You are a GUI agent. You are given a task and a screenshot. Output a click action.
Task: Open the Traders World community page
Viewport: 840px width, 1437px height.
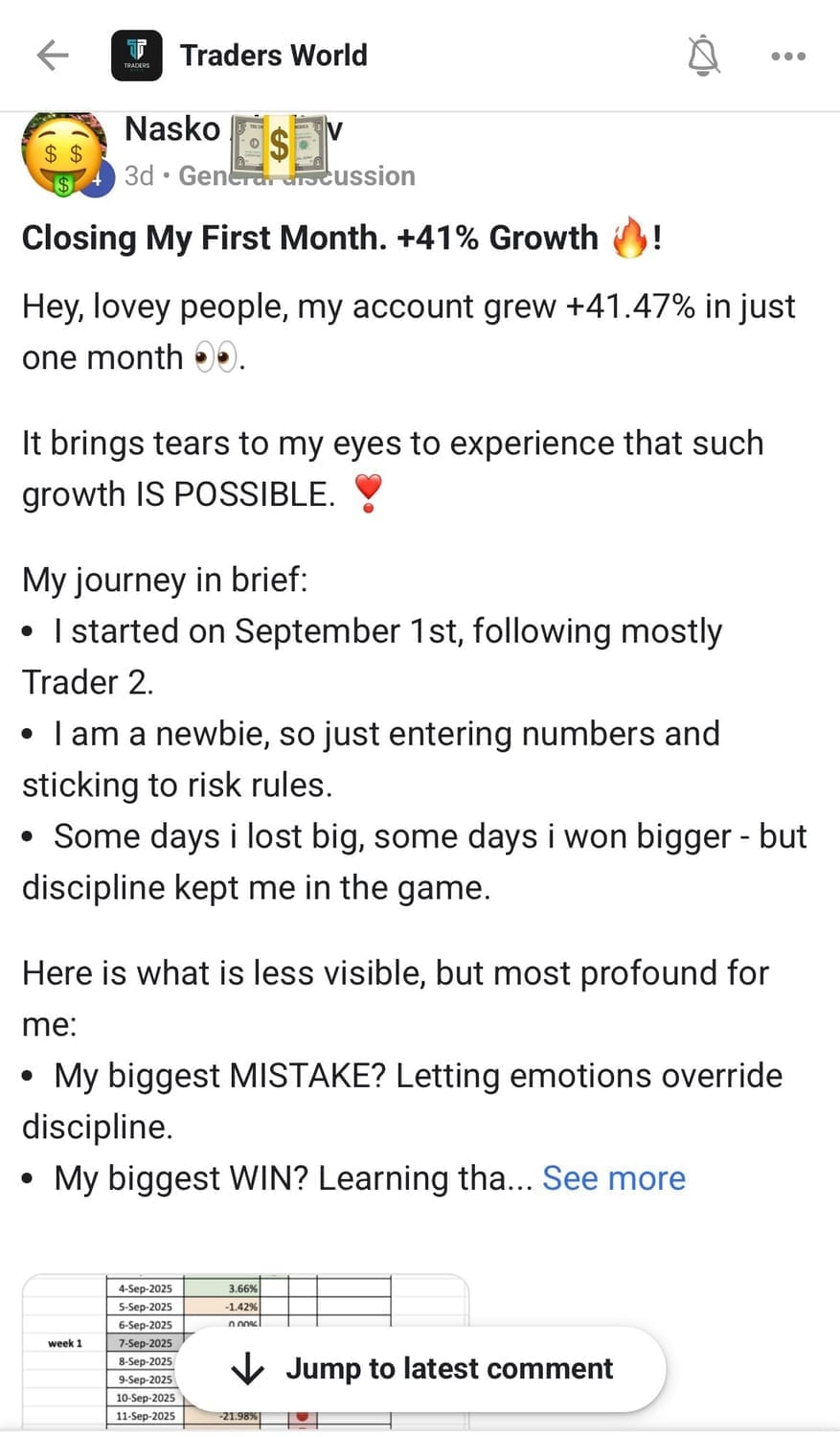[x=273, y=56]
